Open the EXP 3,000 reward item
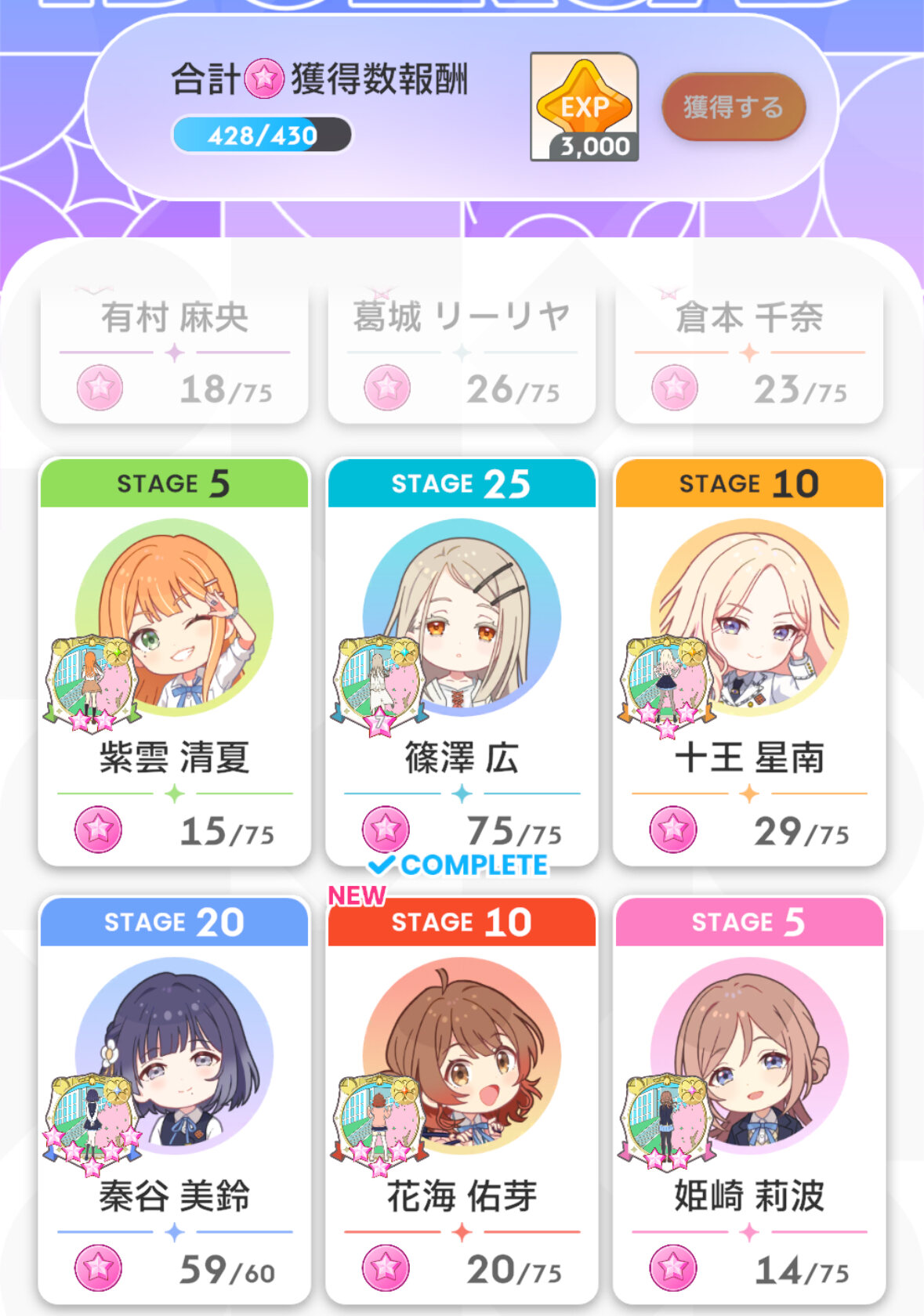The image size is (924, 1316). [x=584, y=107]
